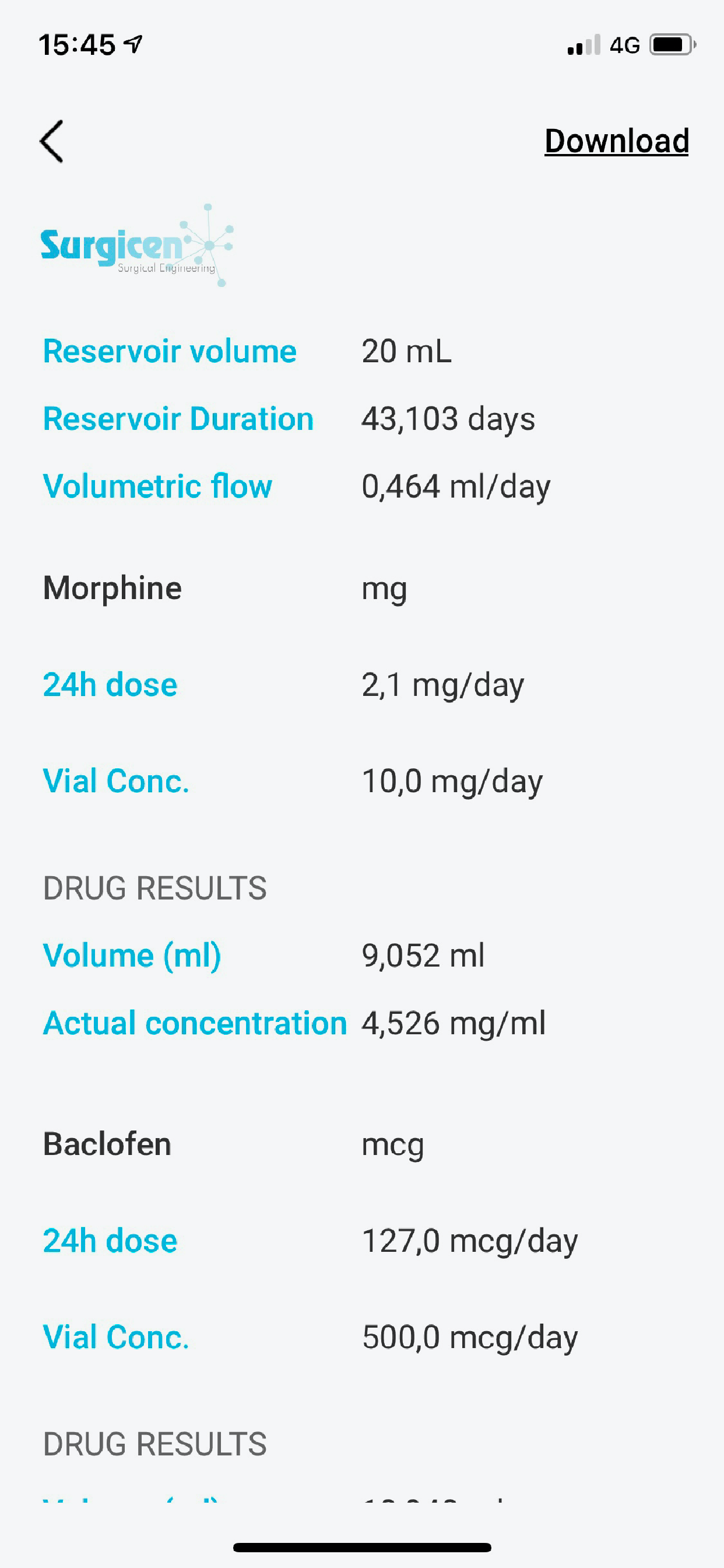
Task: Download the drug results report
Action: pyautogui.click(x=616, y=141)
